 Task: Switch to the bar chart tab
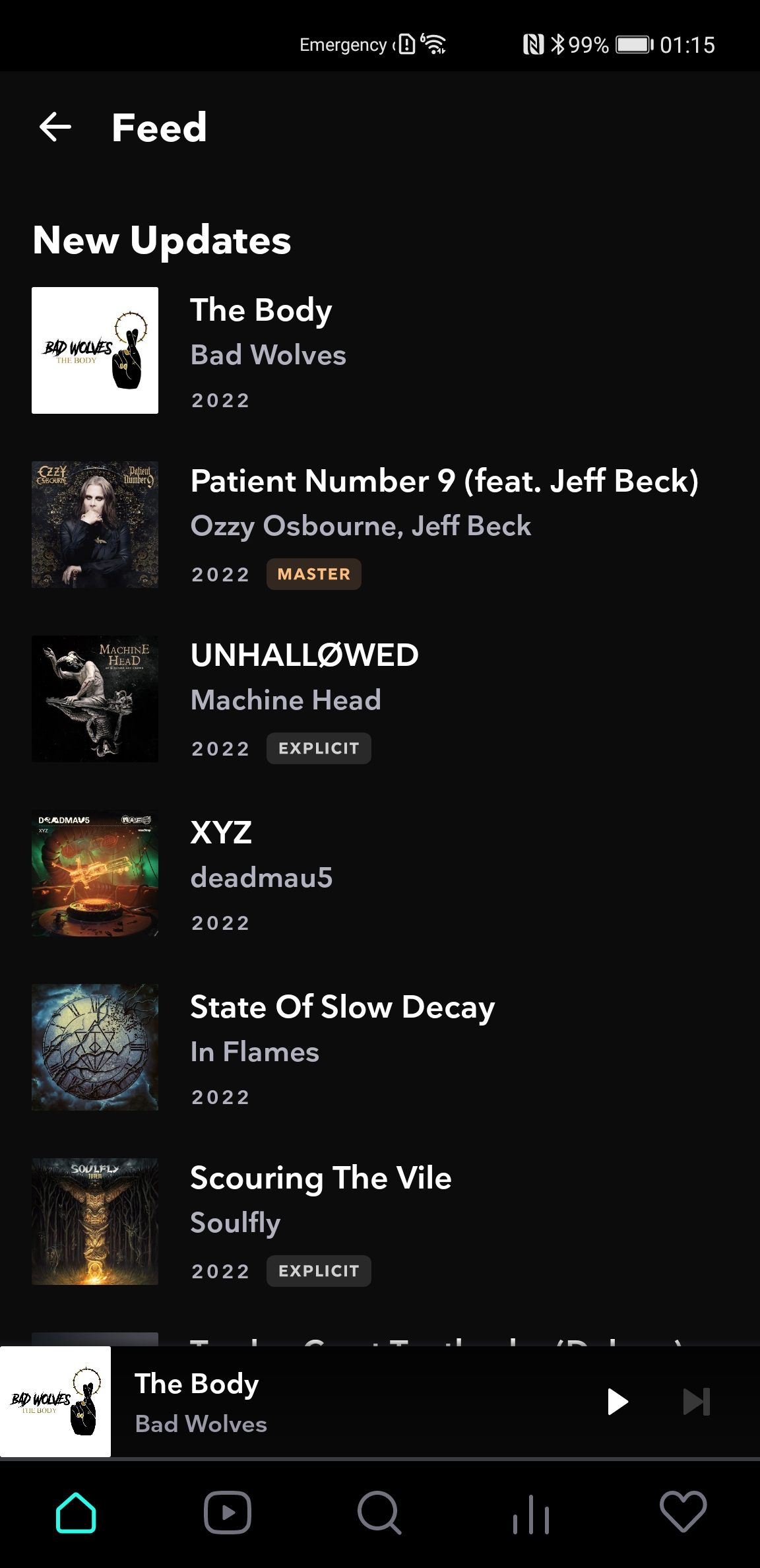pos(531,1513)
